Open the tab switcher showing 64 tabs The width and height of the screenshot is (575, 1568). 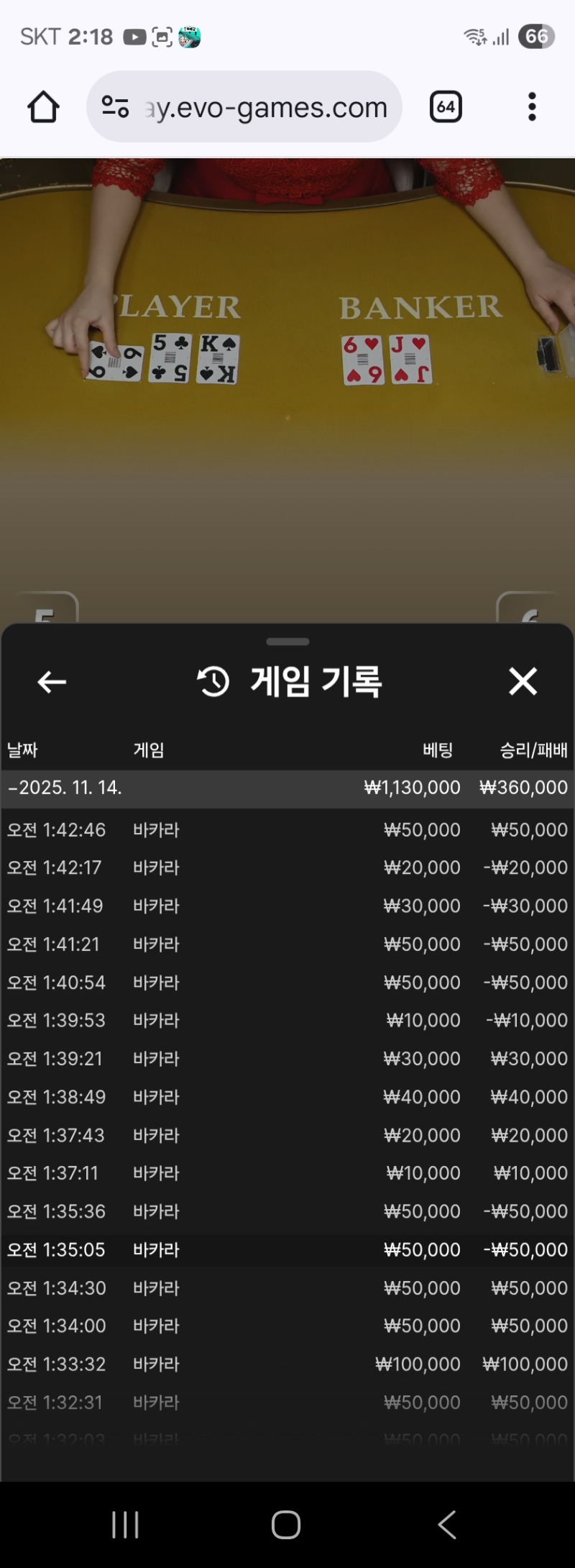(445, 106)
